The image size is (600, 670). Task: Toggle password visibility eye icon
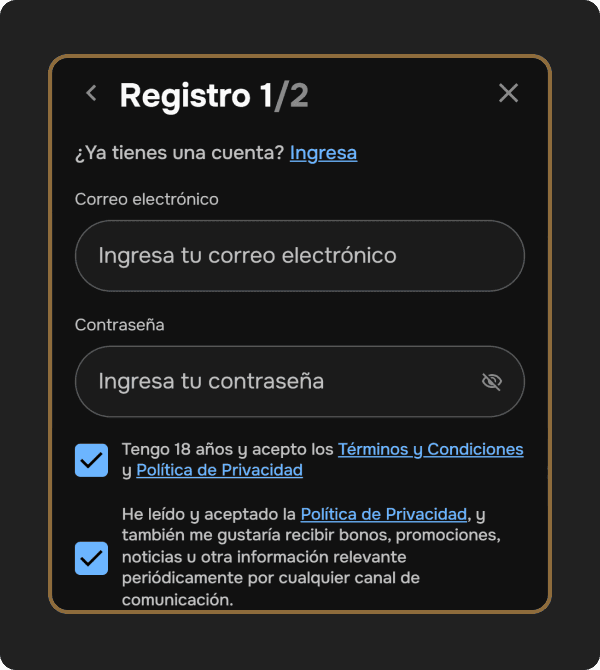(x=491, y=382)
